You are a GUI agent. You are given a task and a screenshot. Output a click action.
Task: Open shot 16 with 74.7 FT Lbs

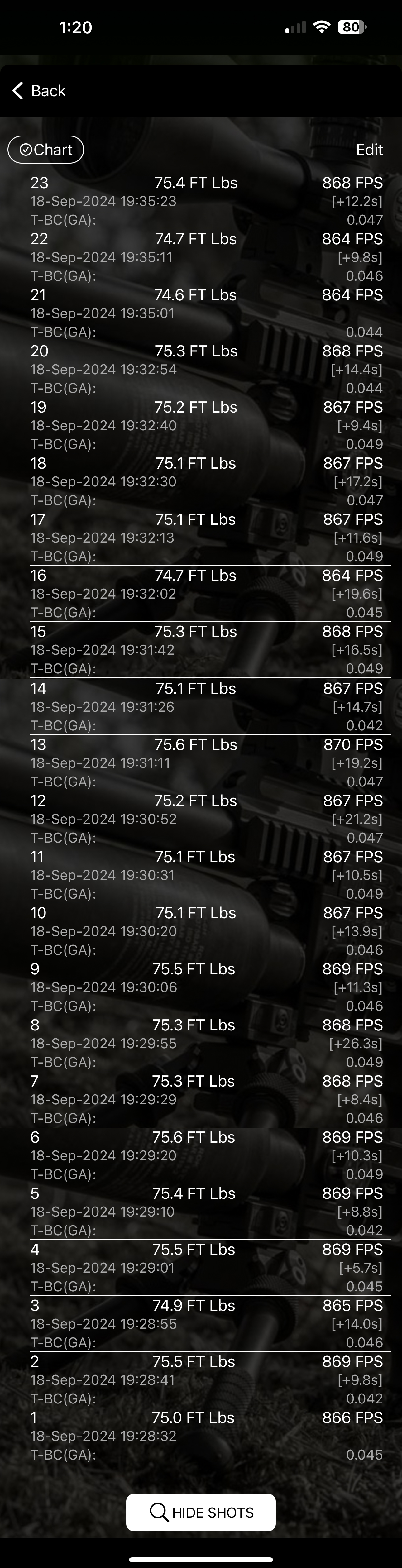(201, 594)
